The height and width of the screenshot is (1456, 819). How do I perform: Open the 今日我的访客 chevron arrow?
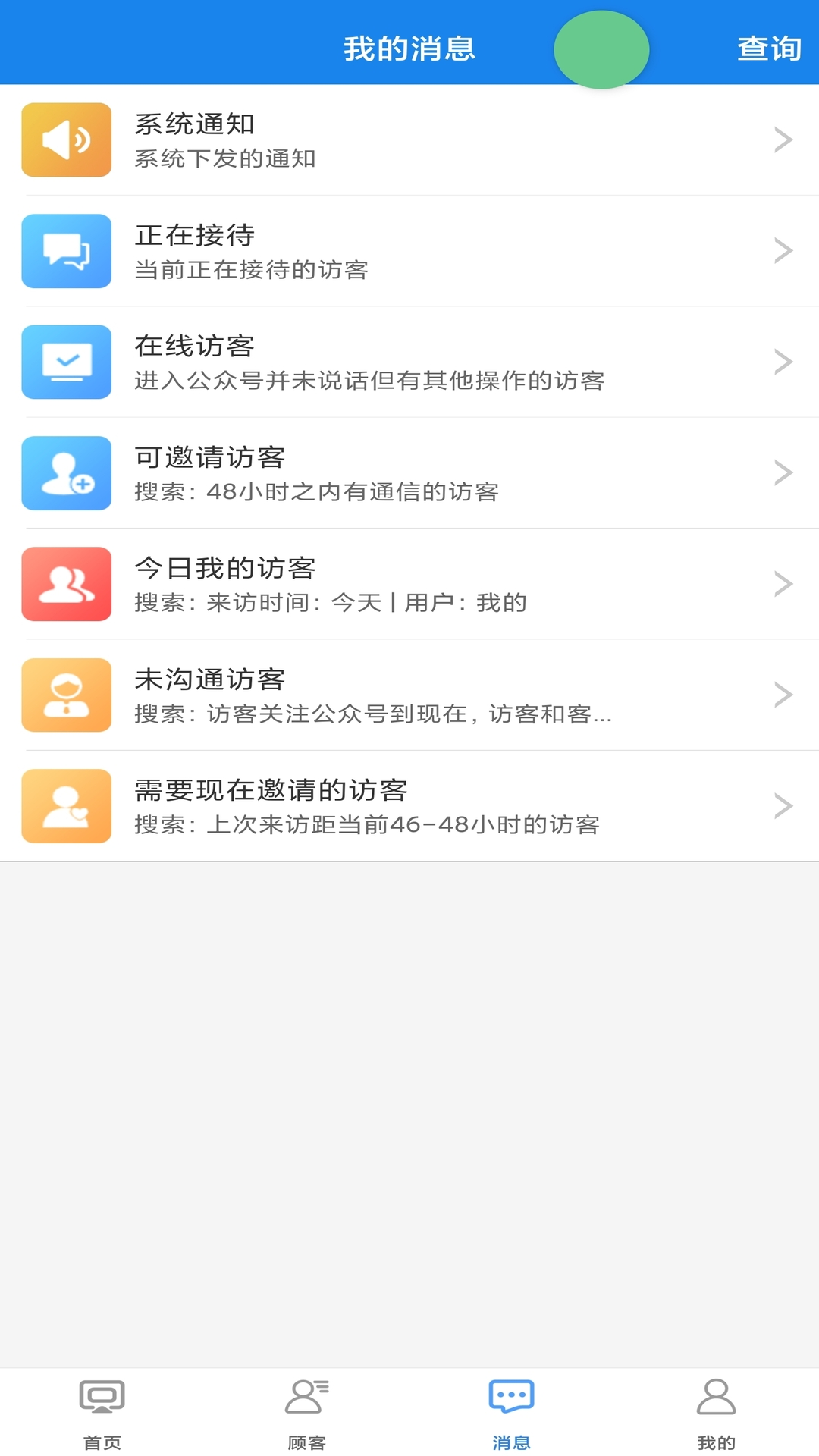(782, 584)
